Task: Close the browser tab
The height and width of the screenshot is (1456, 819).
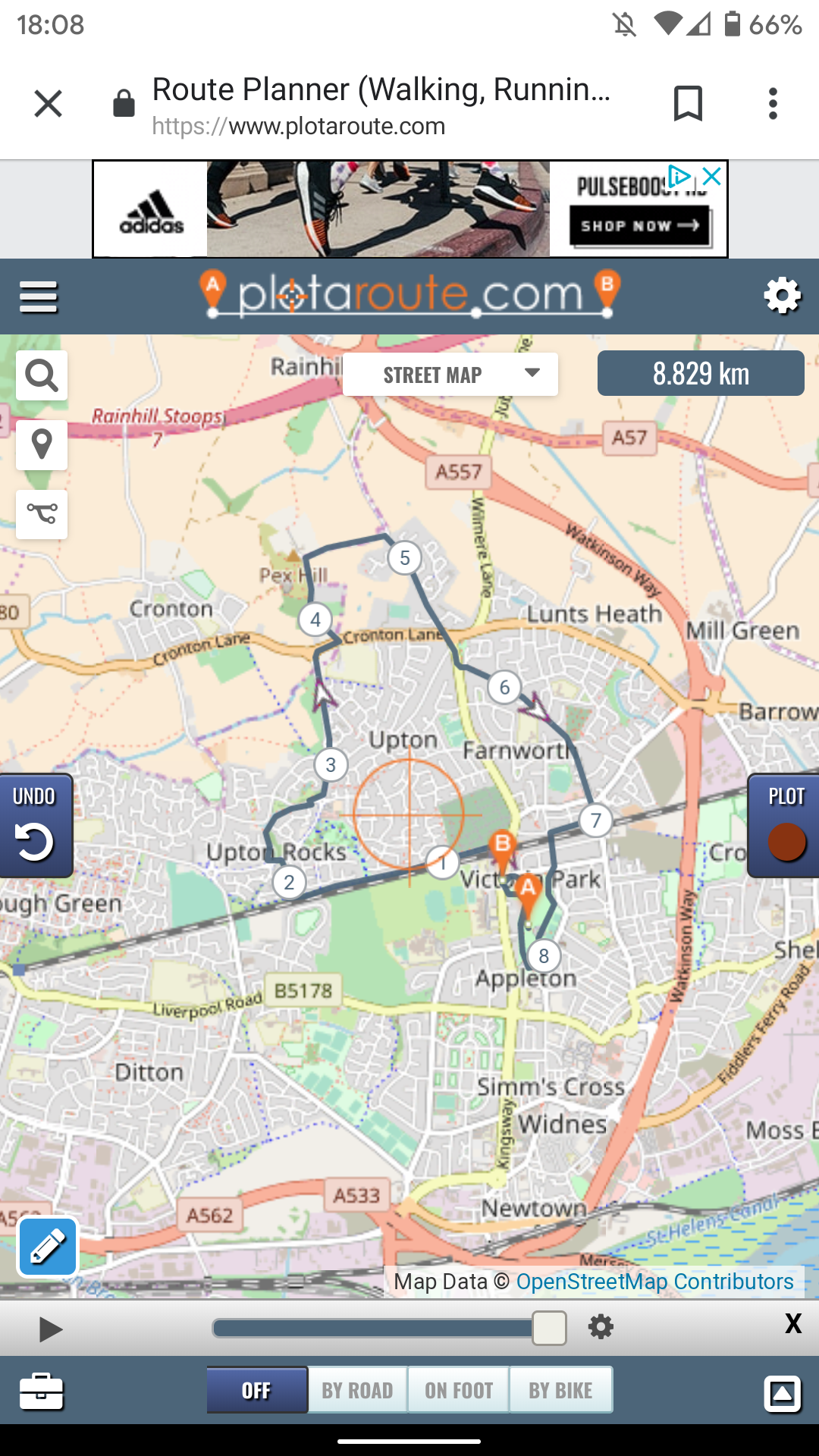Action: pos(49,104)
